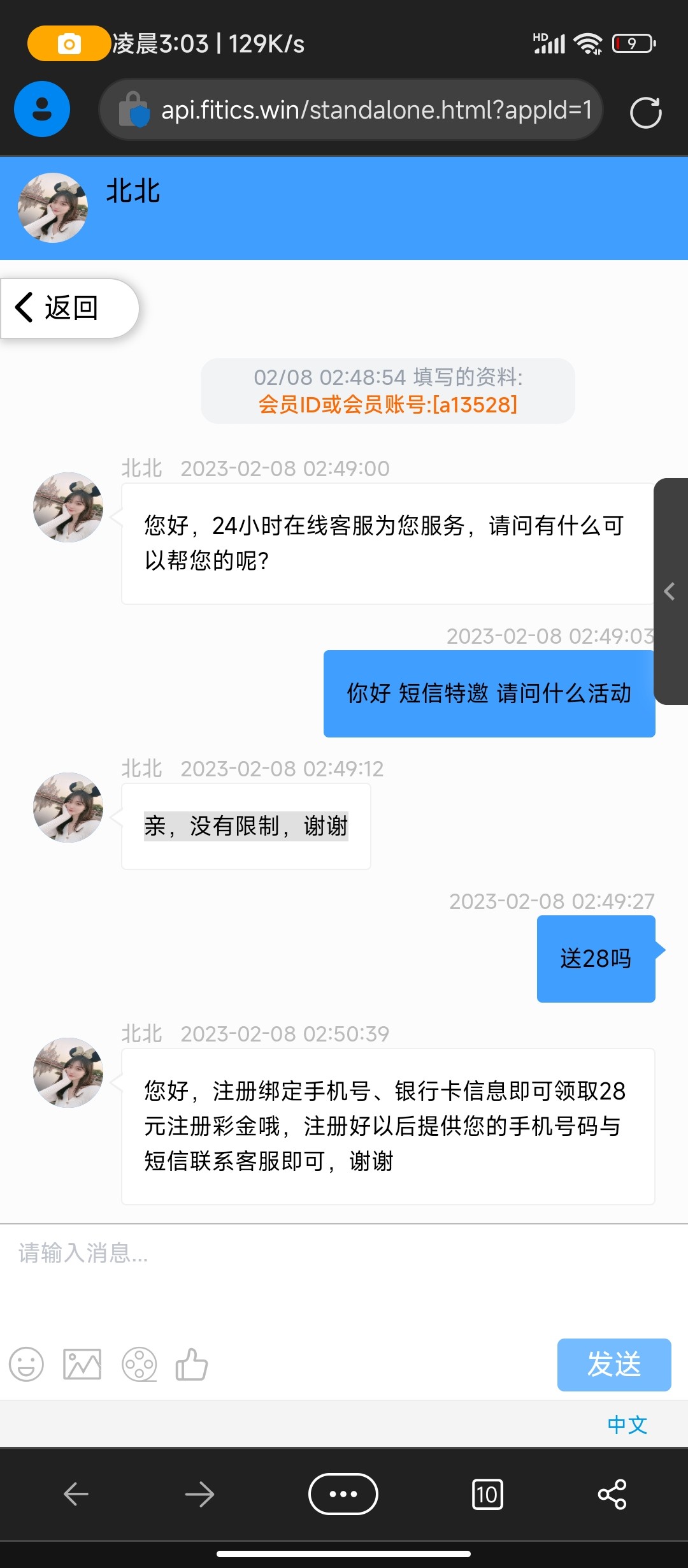Switch language via the 中文 link

(x=627, y=1425)
